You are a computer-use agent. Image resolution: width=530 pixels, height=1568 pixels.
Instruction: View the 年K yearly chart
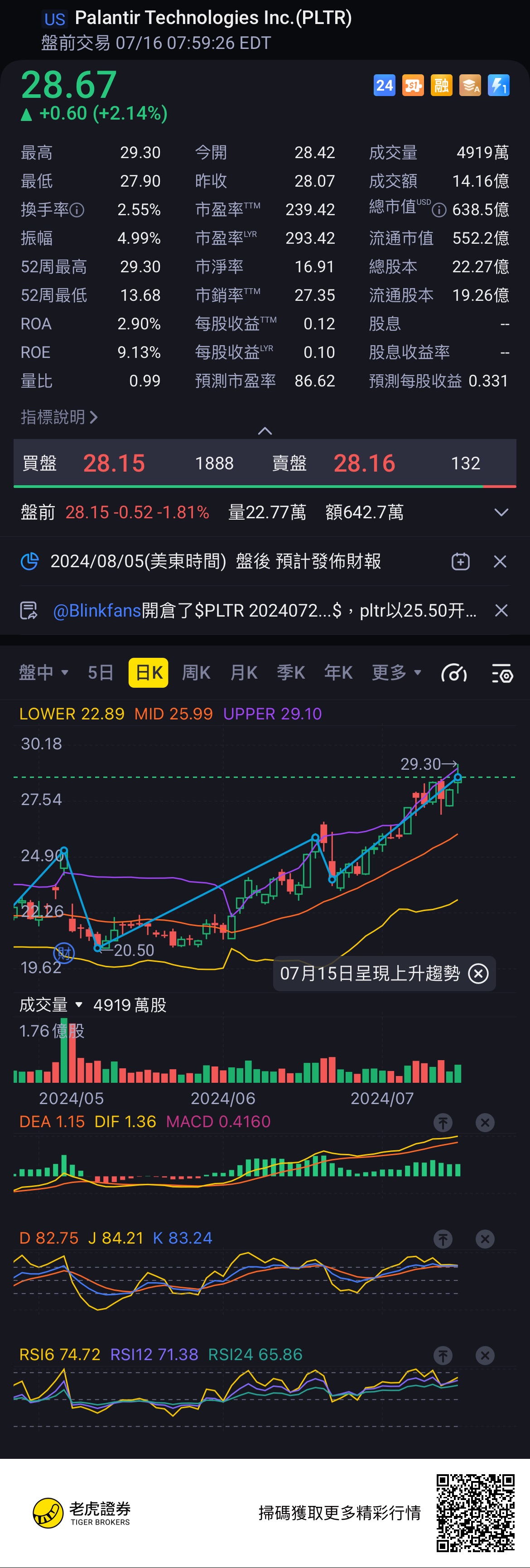pyautogui.click(x=338, y=673)
